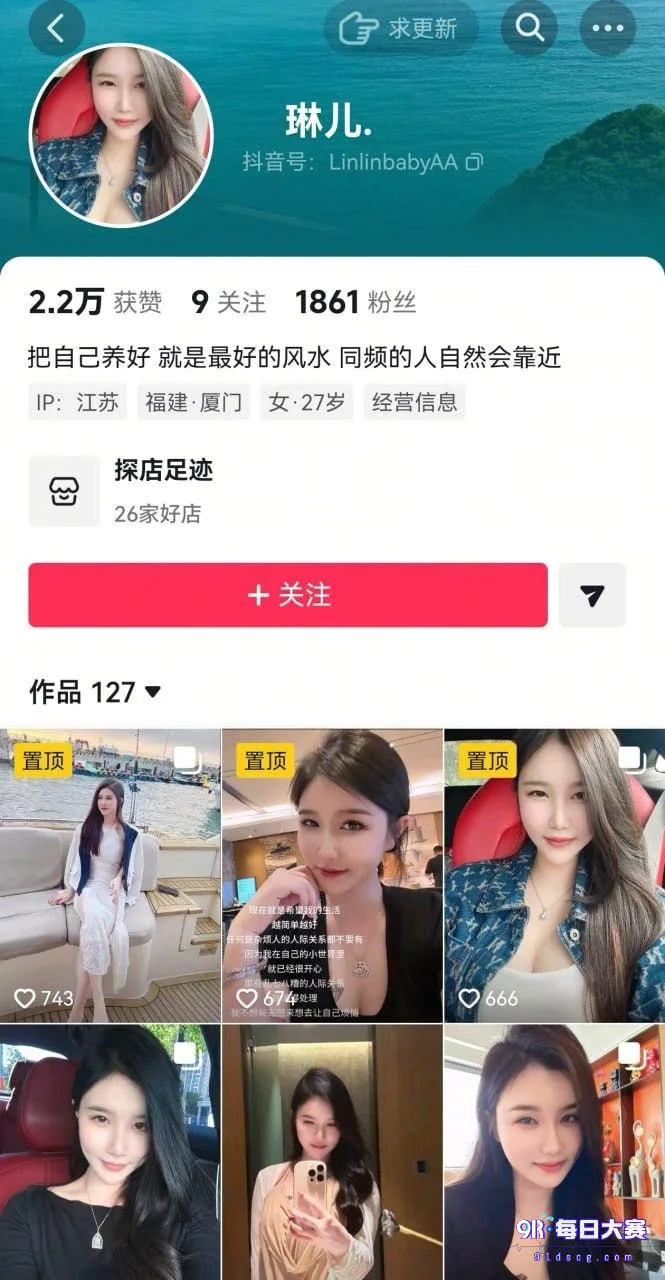Open the pinned video with 666 likes
The width and height of the screenshot is (665, 1280).
tap(555, 875)
